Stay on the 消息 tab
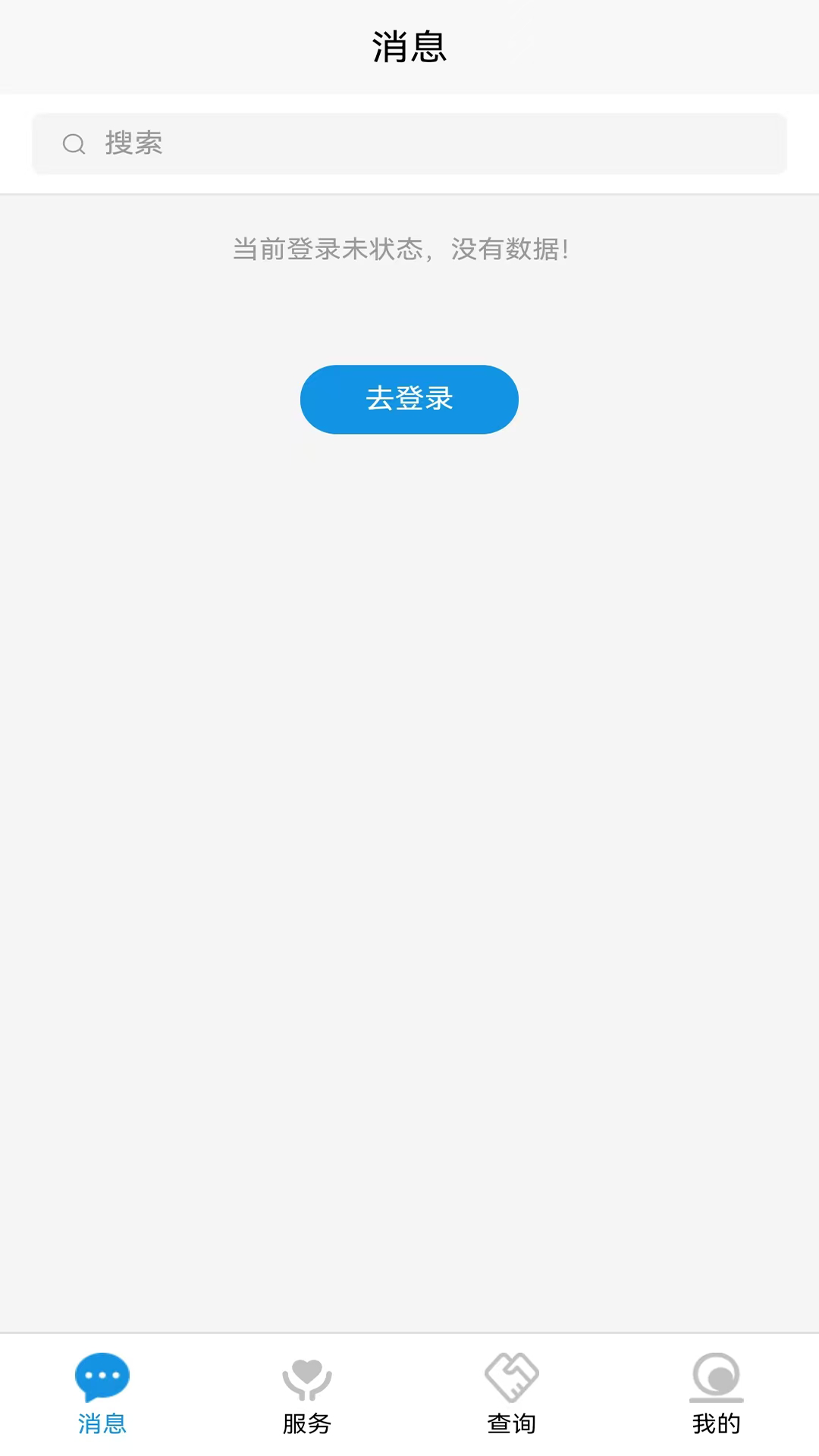819x1456 pixels. point(102,1395)
